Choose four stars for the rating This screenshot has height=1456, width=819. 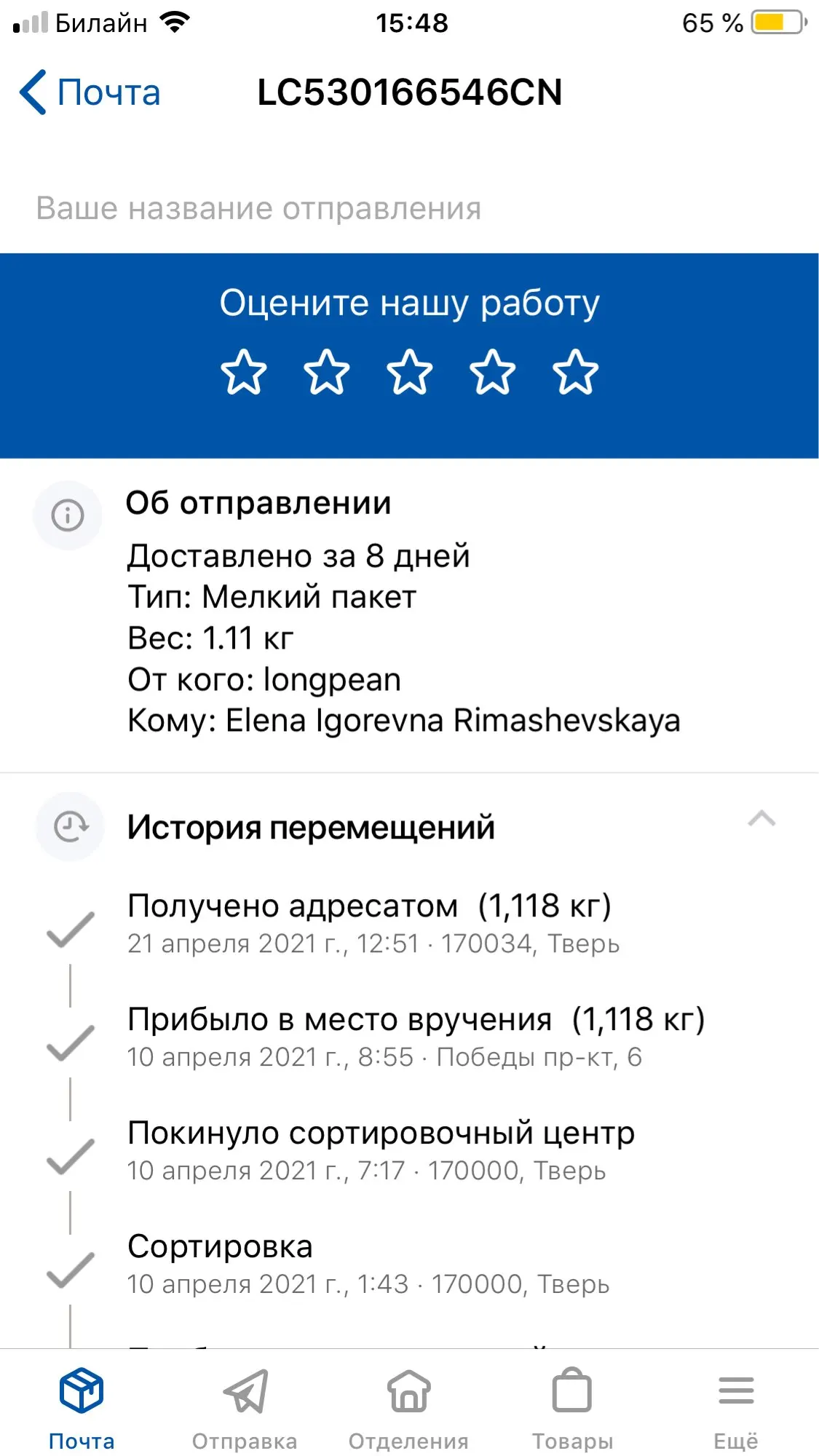pos(493,372)
